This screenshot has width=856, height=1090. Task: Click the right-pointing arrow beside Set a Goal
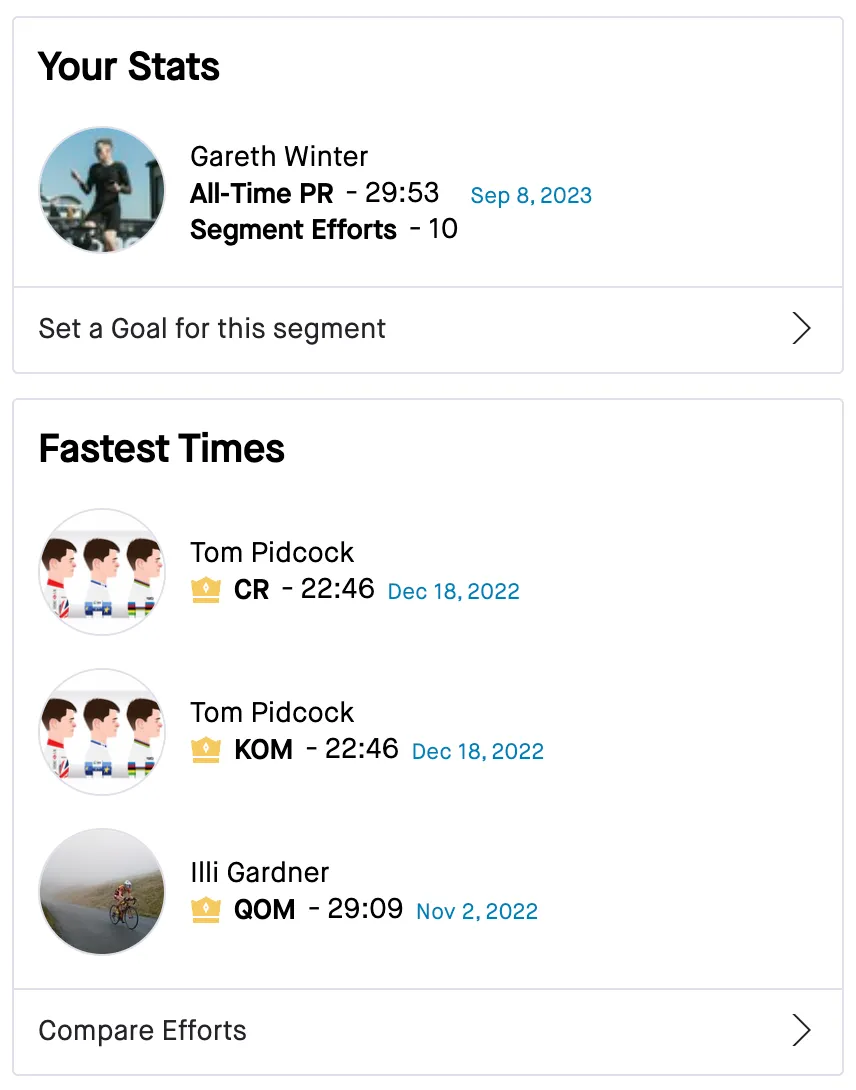tap(801, 328)
